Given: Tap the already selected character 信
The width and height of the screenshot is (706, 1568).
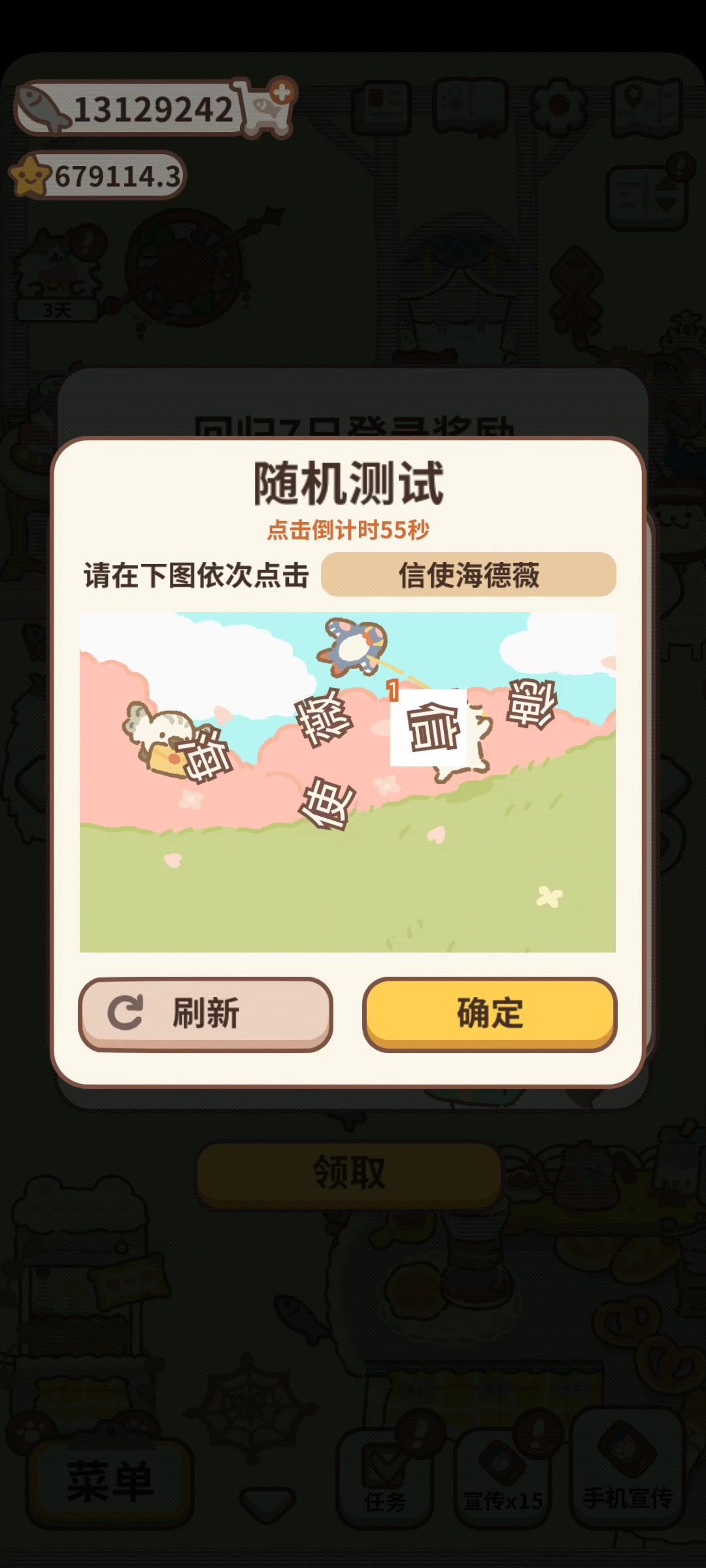Looking at the screenshot, I should pyautogui.click(x=432, y=728).
